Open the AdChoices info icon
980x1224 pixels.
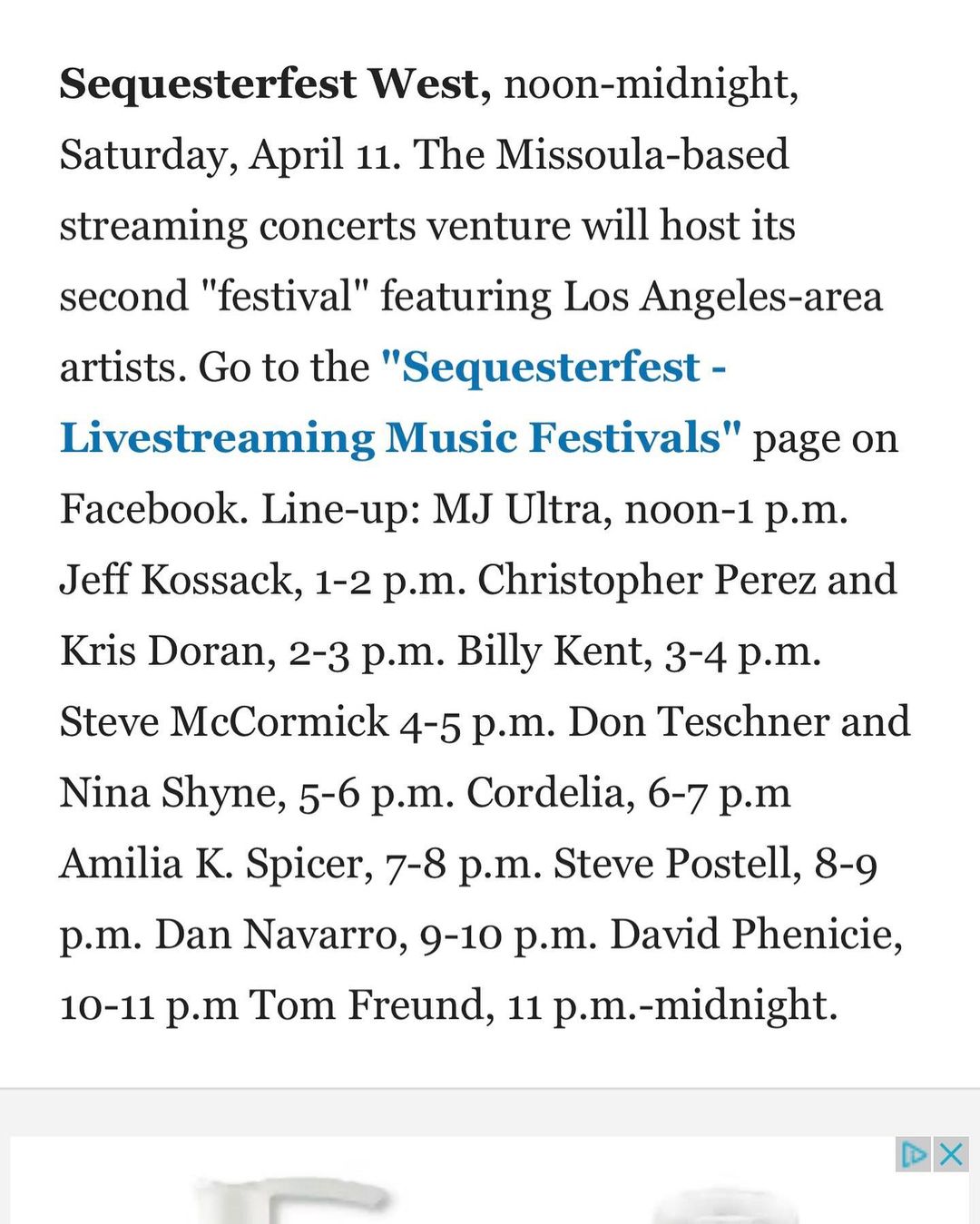click(x=913, y=1154)
